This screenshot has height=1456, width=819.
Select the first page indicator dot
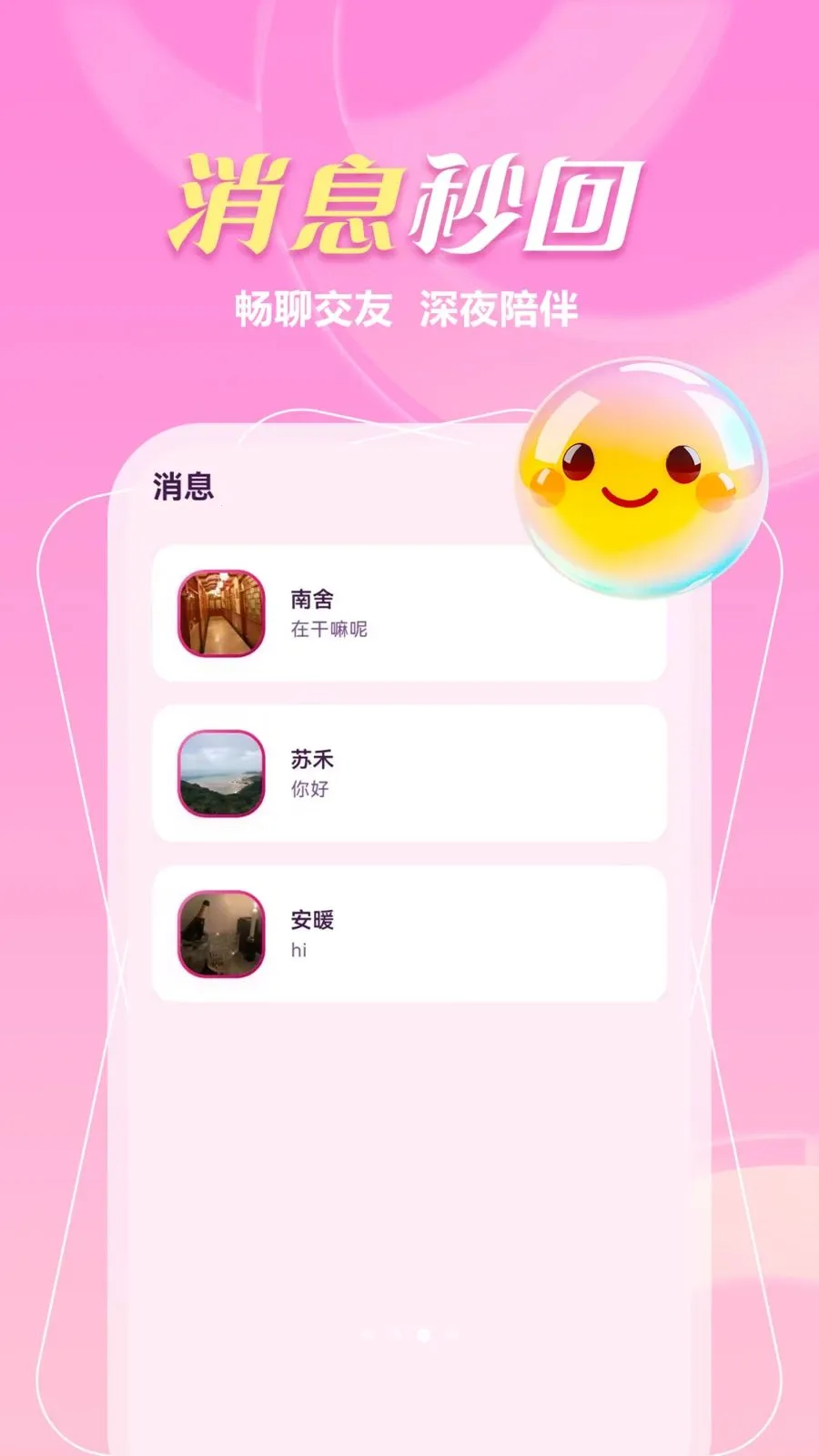click(x=369, y=1336)
